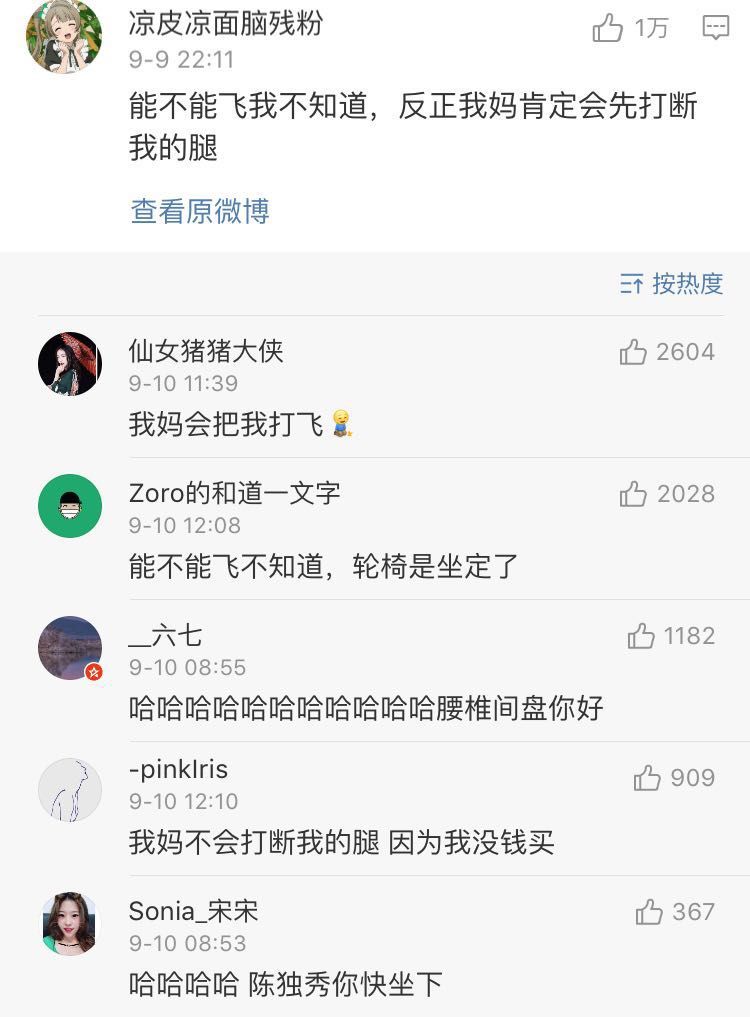Open Sonia_宋宋's profile avatar
The image size is (750, 1017).
[70, 924]
